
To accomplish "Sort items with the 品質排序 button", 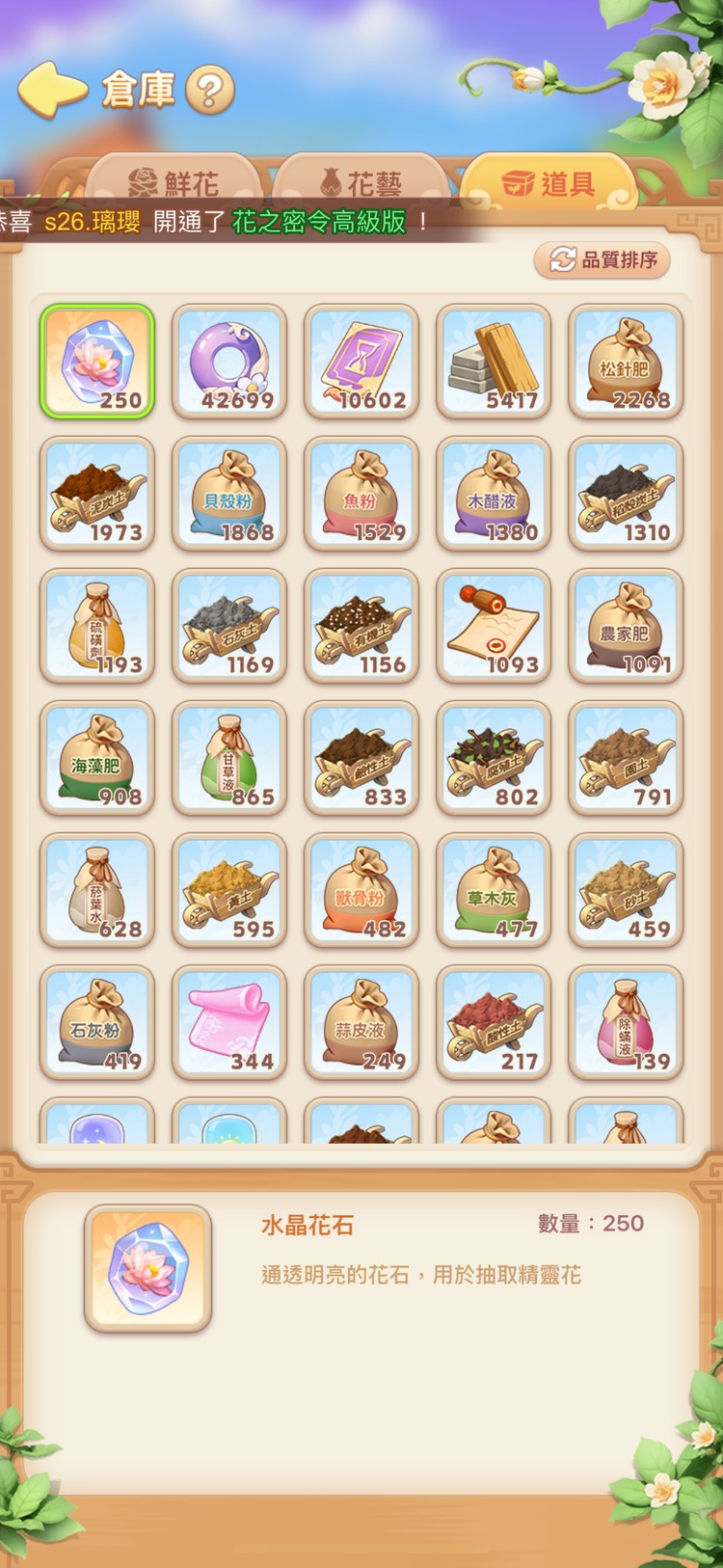I will (602, 259).
